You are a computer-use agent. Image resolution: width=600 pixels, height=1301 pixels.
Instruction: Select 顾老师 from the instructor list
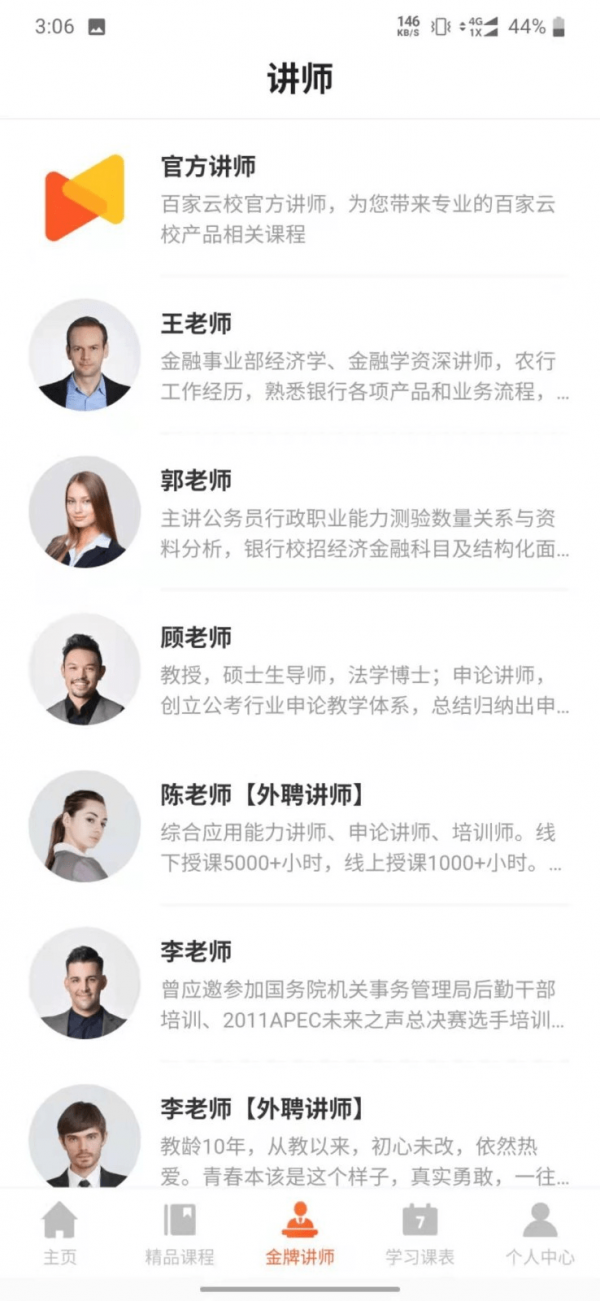(300, 669)
